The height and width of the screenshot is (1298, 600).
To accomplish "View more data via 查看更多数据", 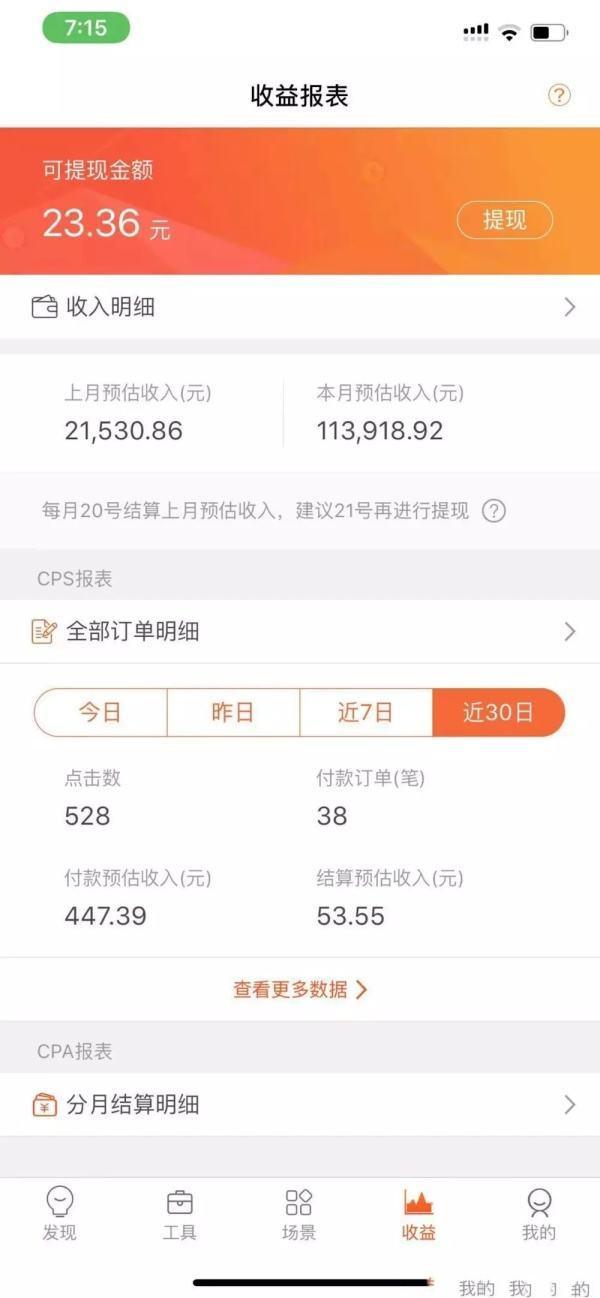I will [300, 989].
